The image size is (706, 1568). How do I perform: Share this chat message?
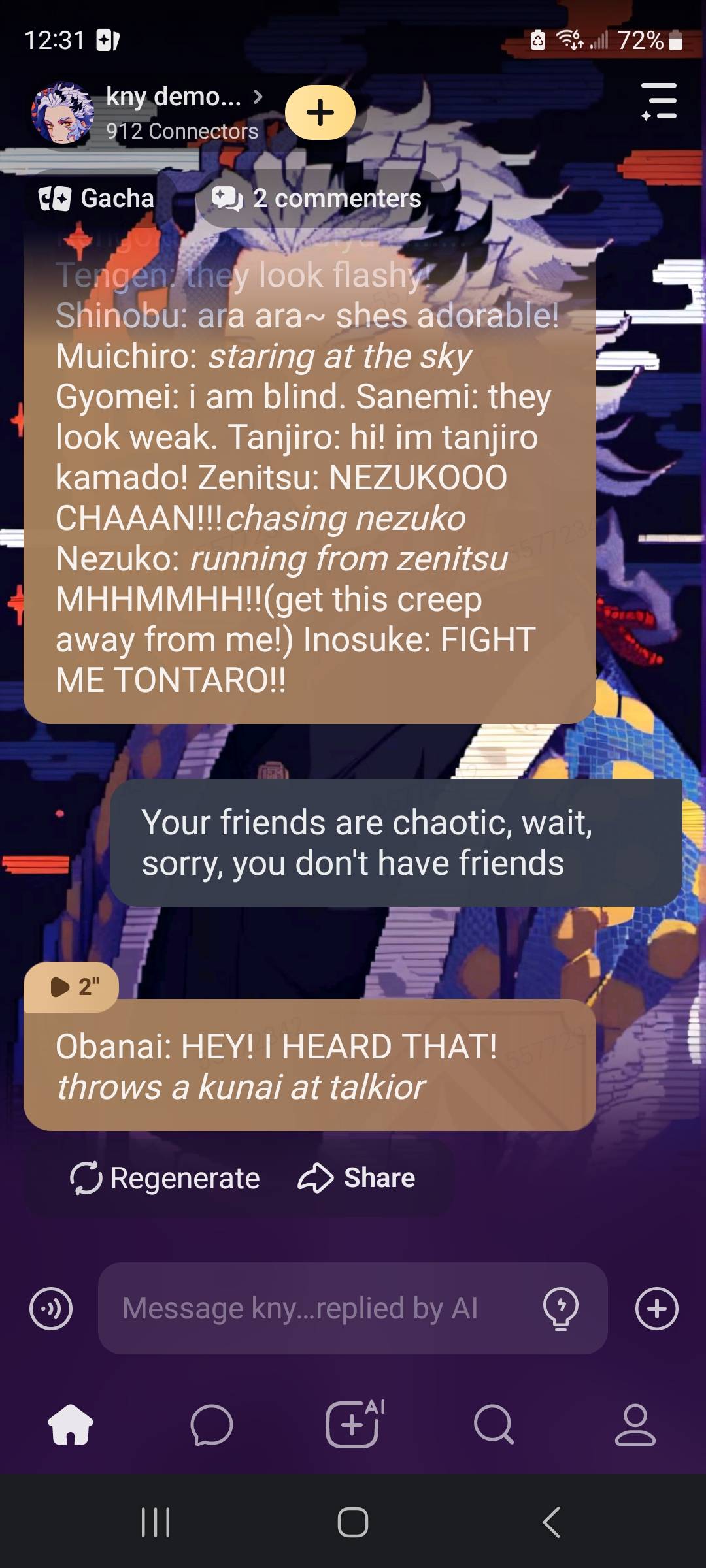[x=357, y=1178]
